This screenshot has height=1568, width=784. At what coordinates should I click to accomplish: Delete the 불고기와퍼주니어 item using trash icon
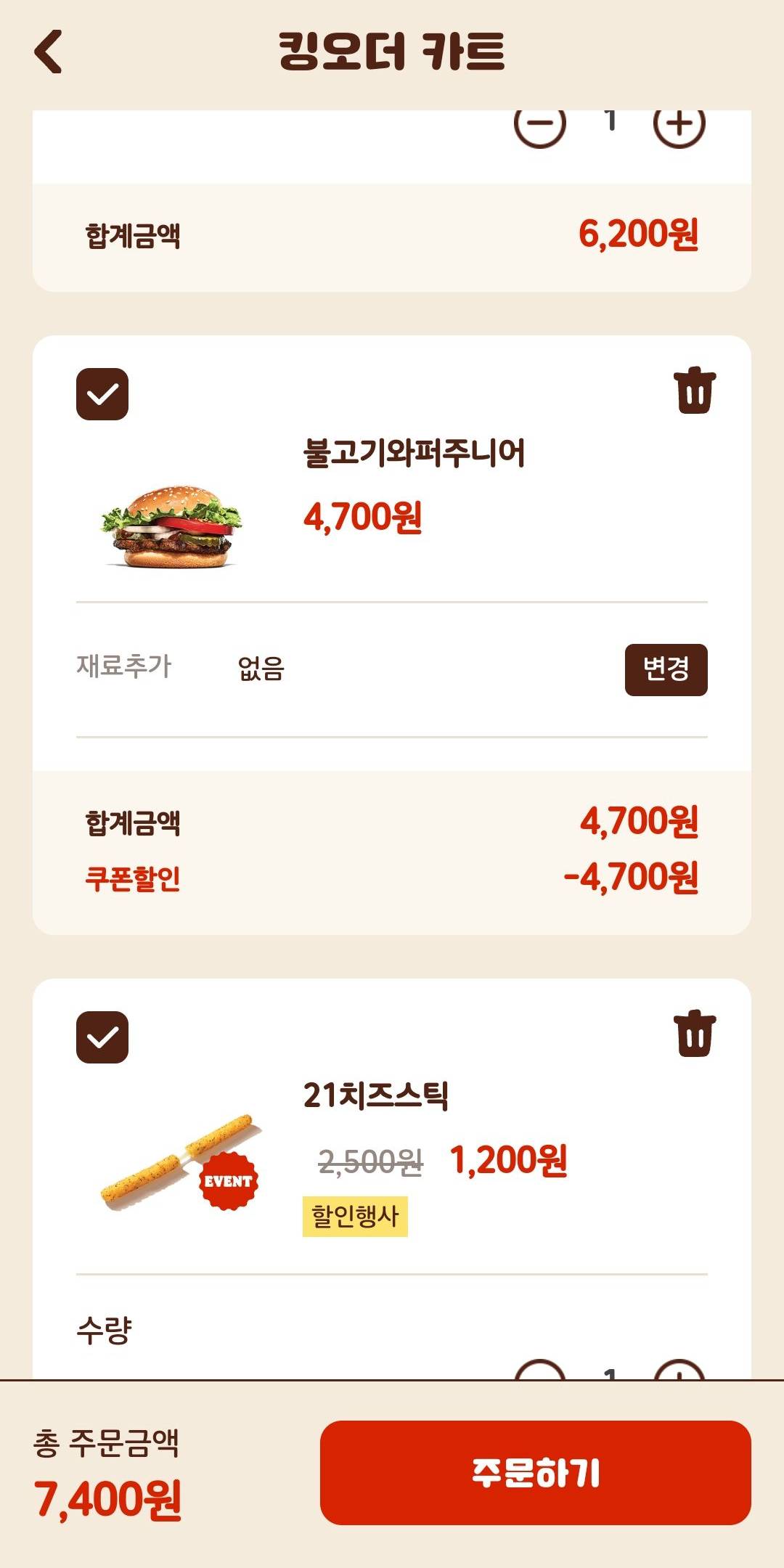pos(695,392)
